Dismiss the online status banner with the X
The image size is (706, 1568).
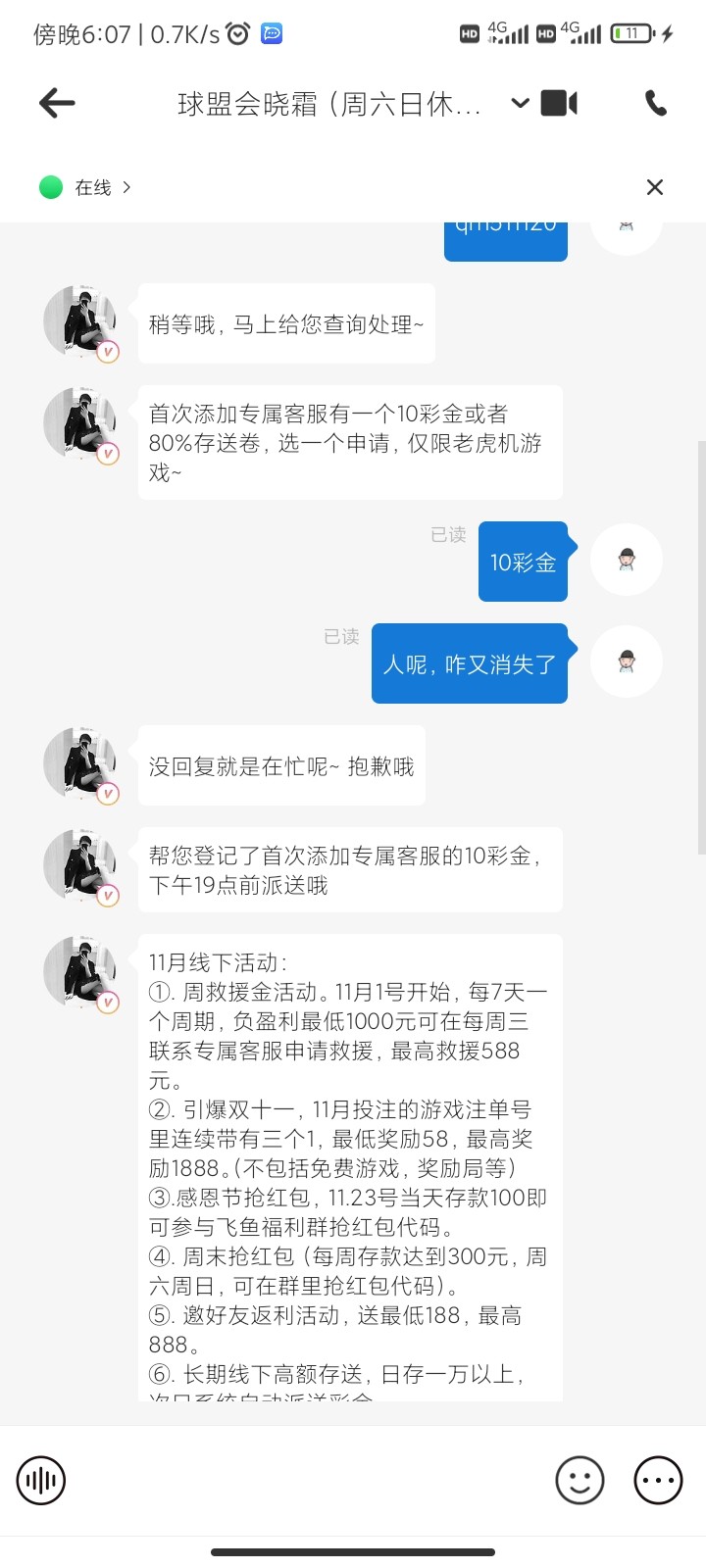click(654, 186)
